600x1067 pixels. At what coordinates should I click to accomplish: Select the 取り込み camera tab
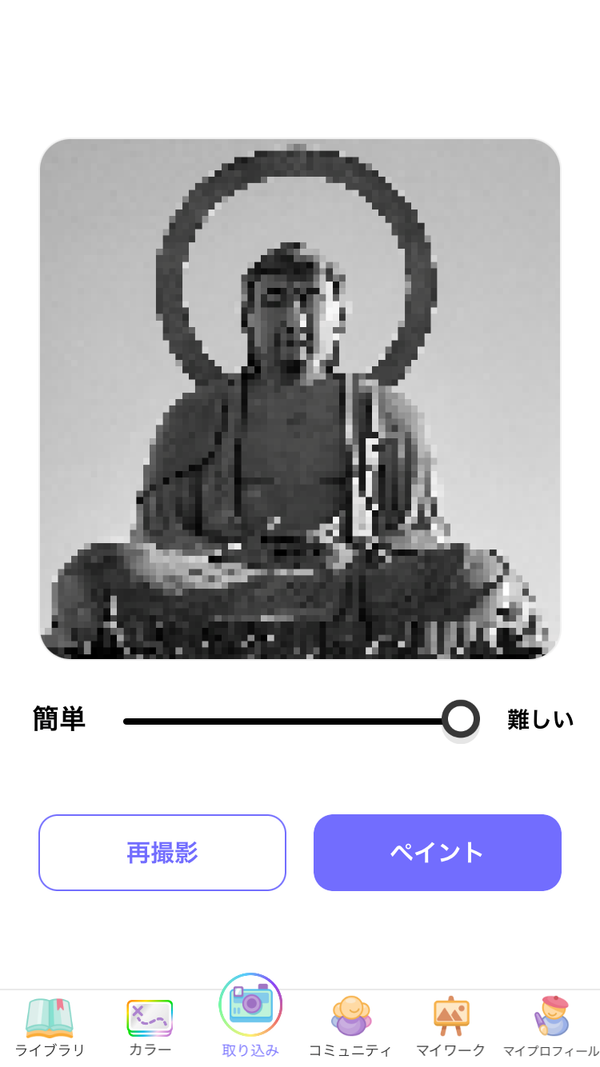pyautogui.click(x=250, y=1016)
